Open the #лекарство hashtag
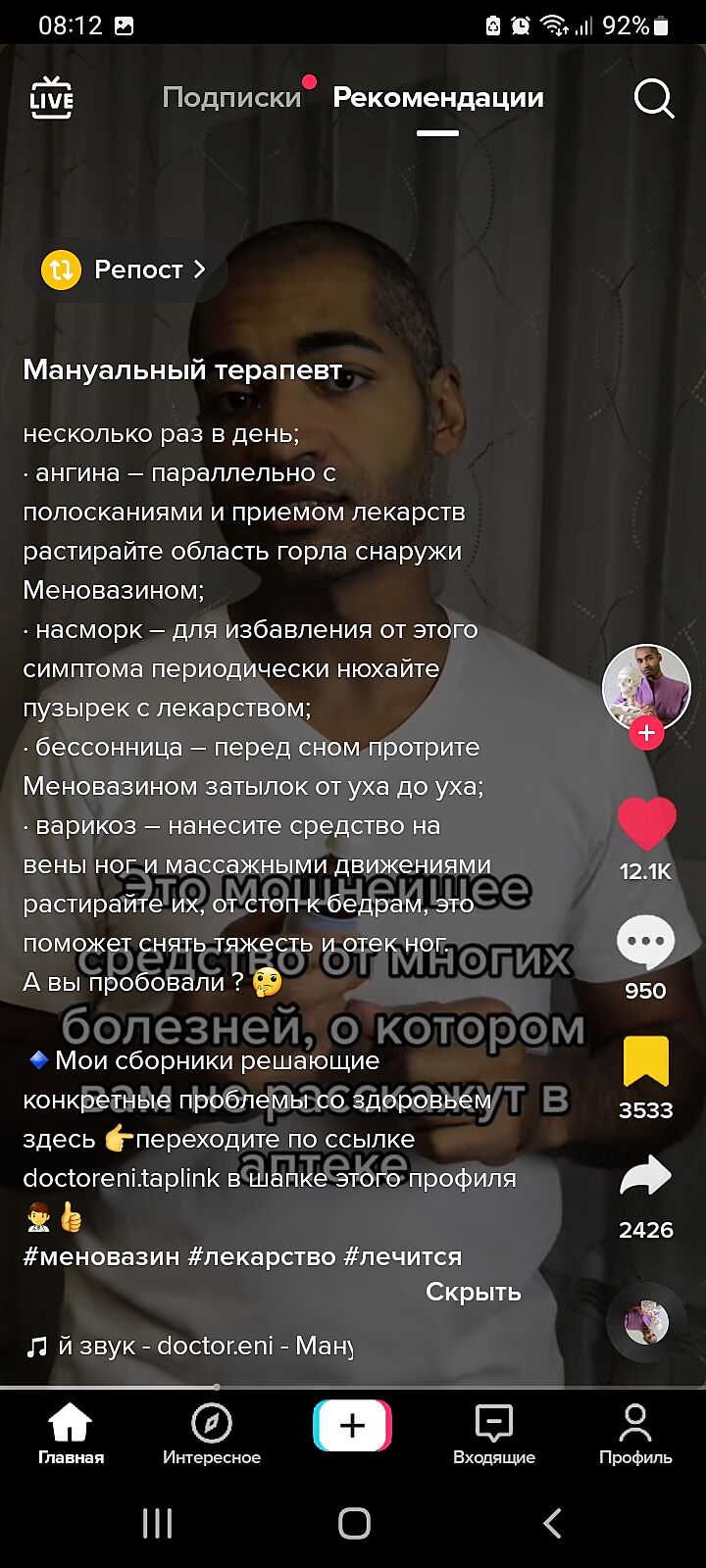706x1568 pixels. pos(262,1256)
